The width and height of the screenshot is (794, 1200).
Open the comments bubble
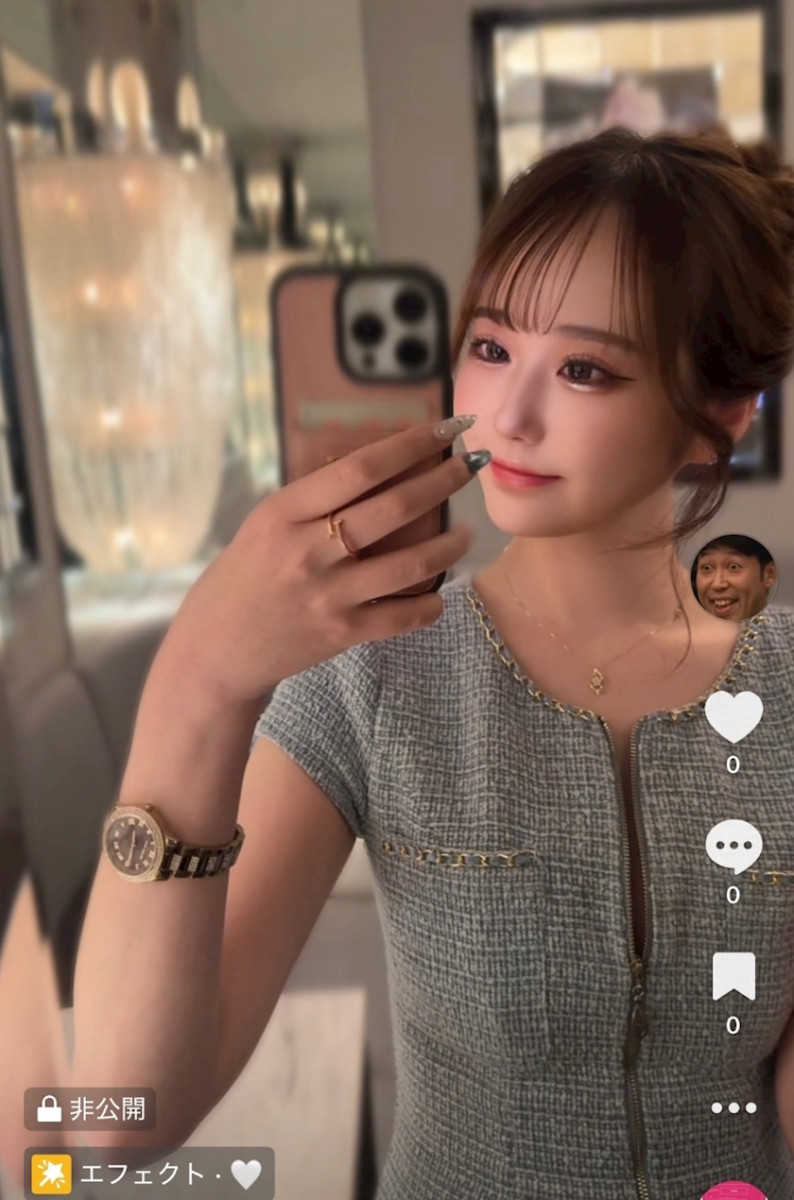point(733,847)
